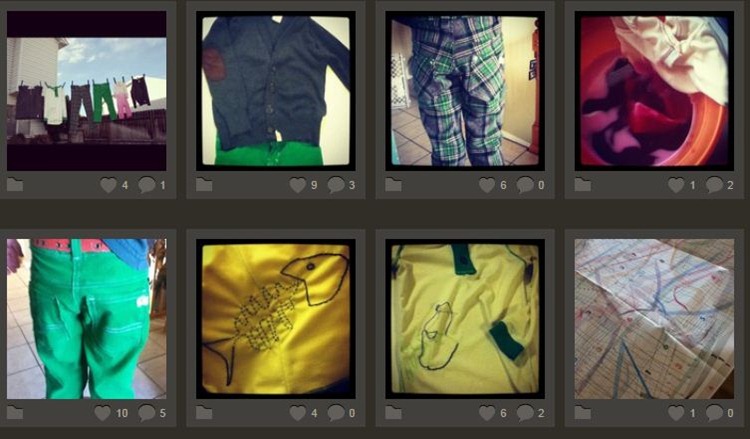
Task: View comments on yellow shirt with patches
Action: pos(525,413)
